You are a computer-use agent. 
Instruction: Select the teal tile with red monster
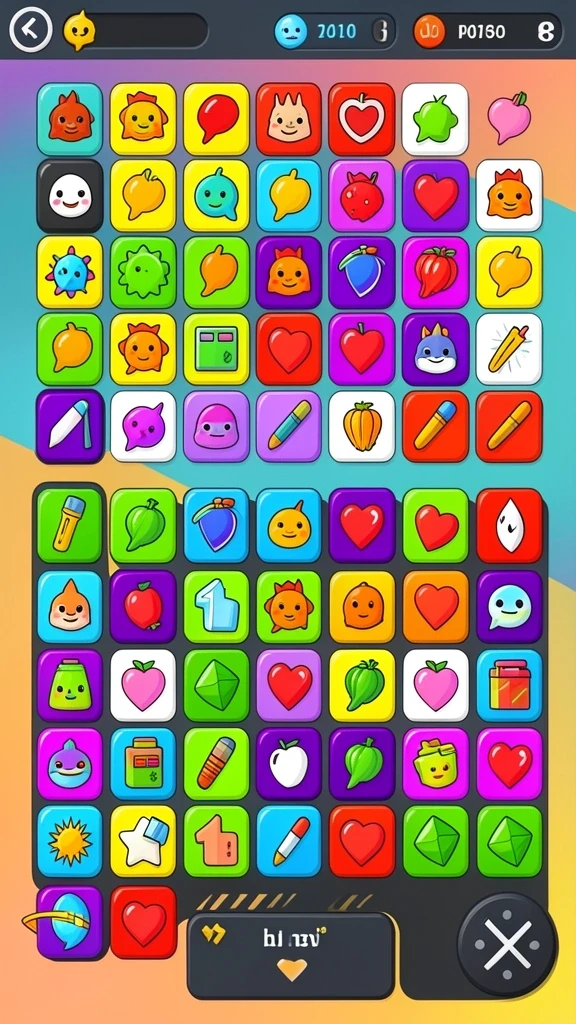[x=70, y=118]
